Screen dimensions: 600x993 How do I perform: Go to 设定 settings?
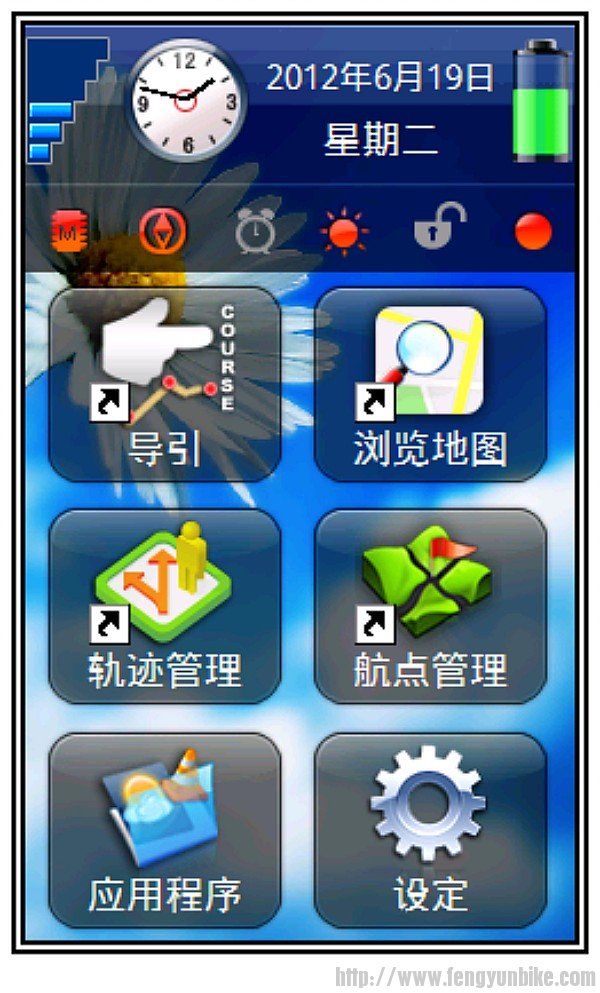[430, 830]
